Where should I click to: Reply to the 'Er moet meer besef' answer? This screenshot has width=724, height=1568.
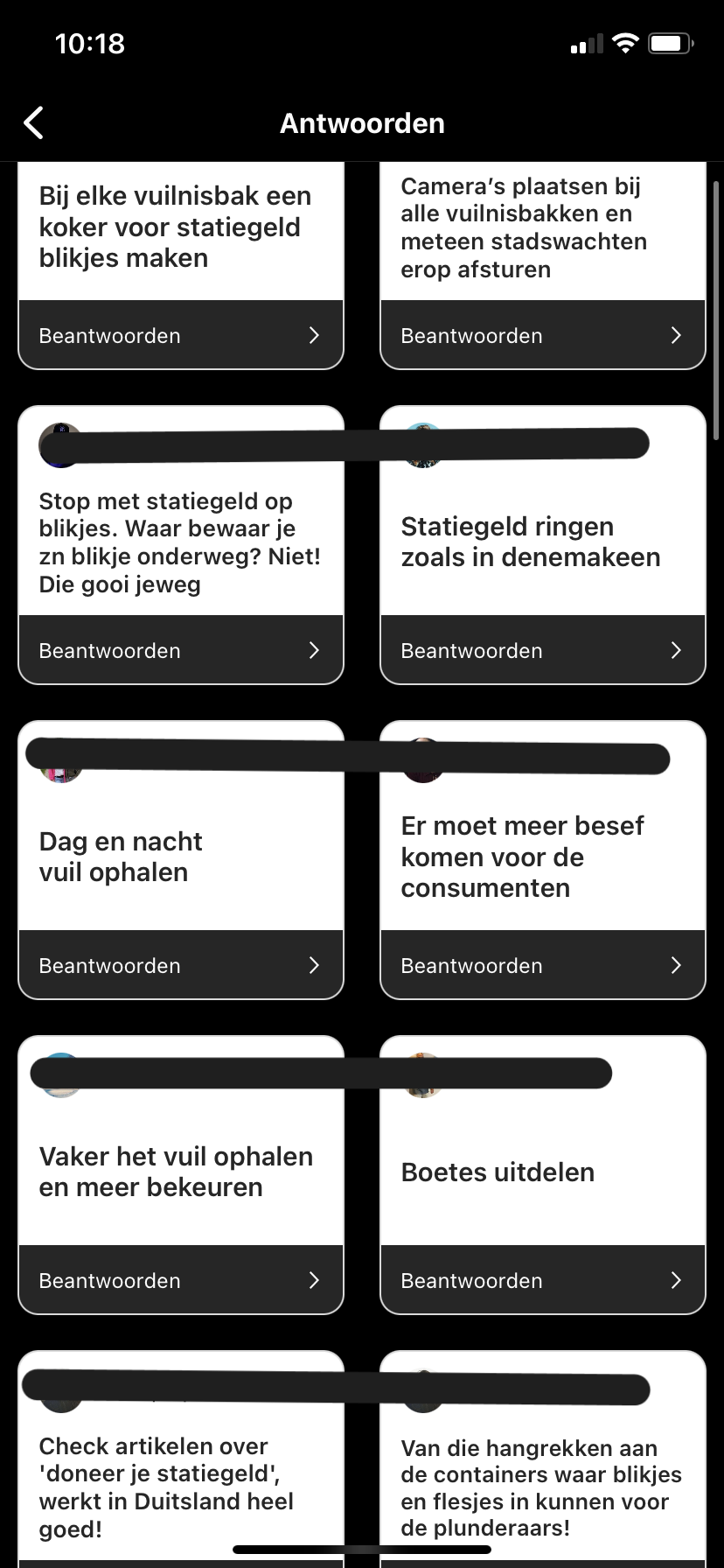pyautogui.click(x=542, y=965)
